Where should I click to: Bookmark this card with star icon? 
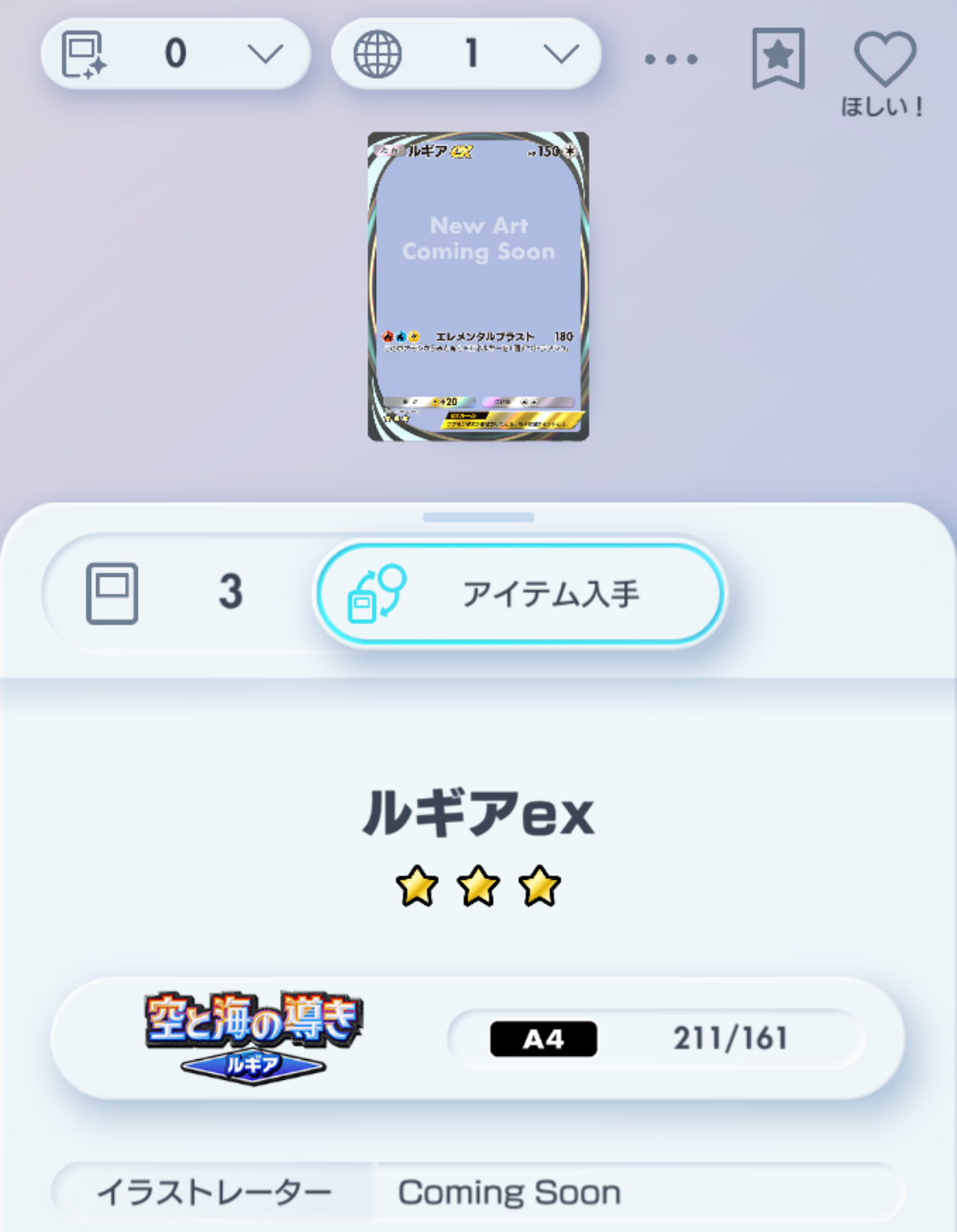click(778, 58)
